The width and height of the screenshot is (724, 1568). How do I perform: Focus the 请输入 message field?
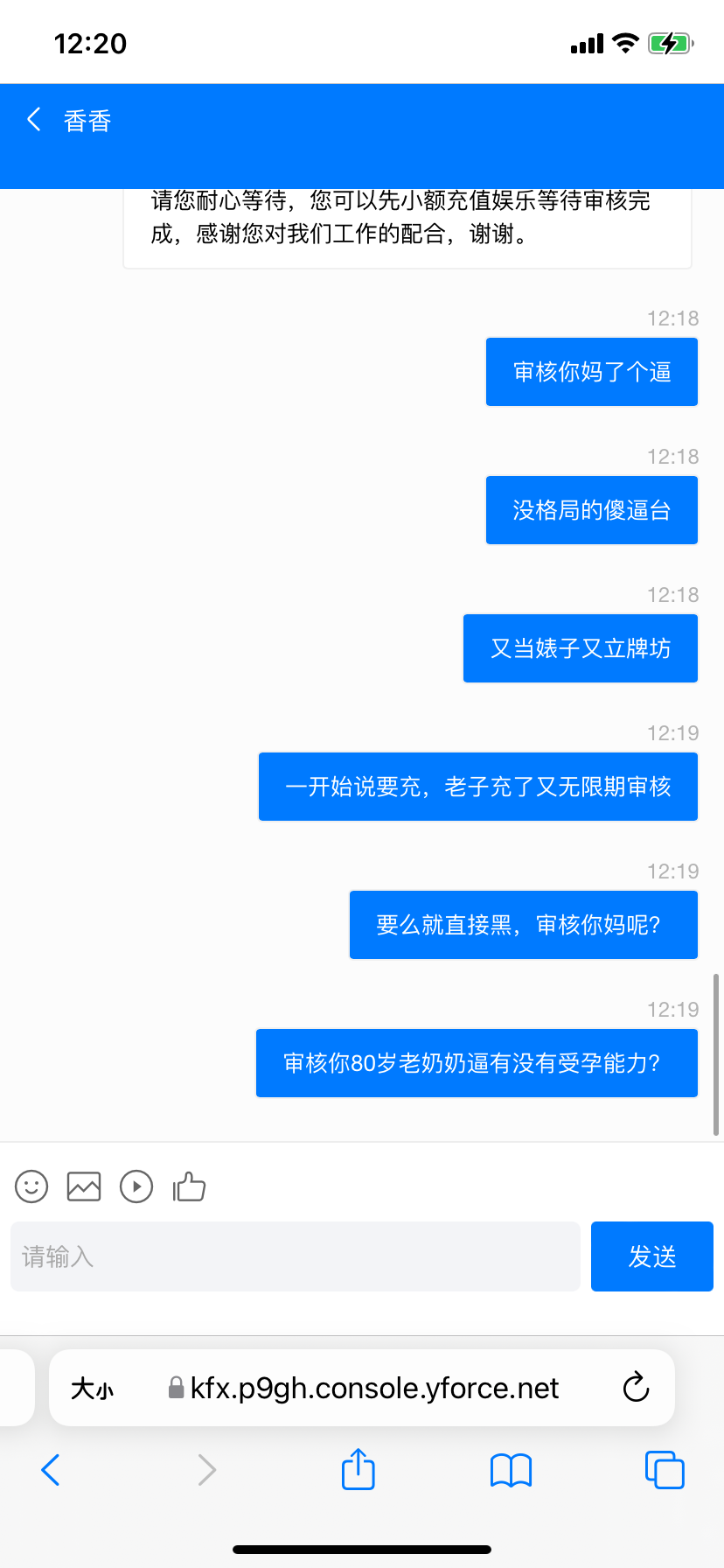click(295, 1256)
